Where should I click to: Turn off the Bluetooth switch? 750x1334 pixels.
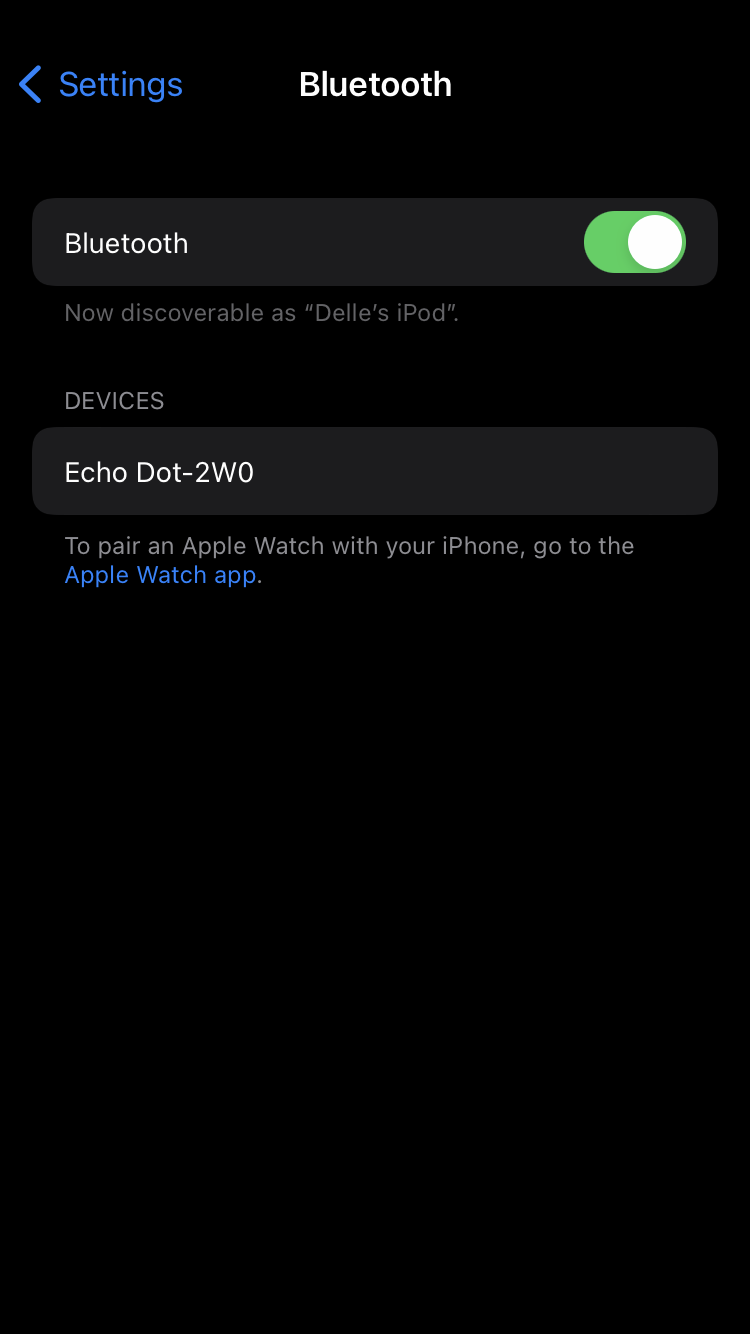635,242
